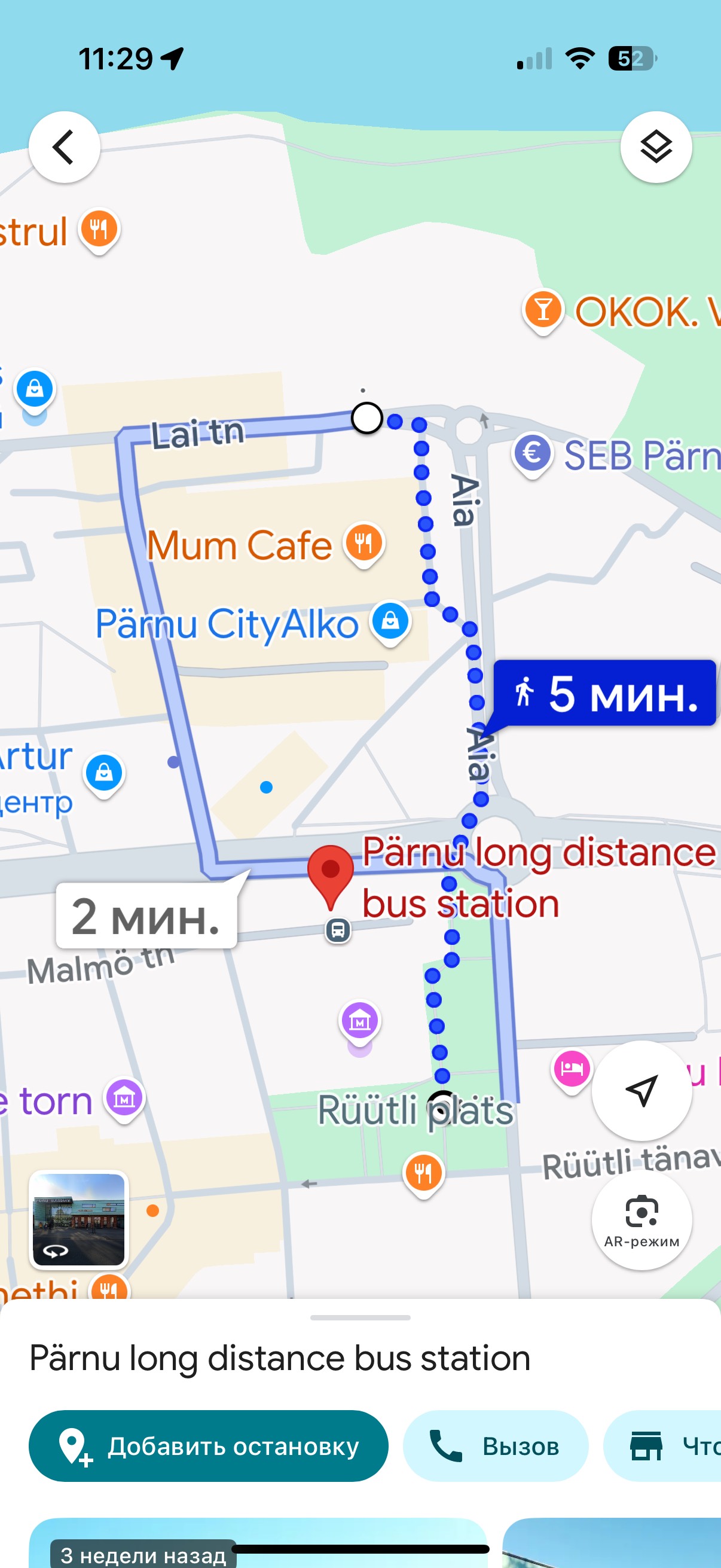Tap Добавить остановку to add a stop
The height and width of the screenshot is (1568, 721).
[209, 1445]
